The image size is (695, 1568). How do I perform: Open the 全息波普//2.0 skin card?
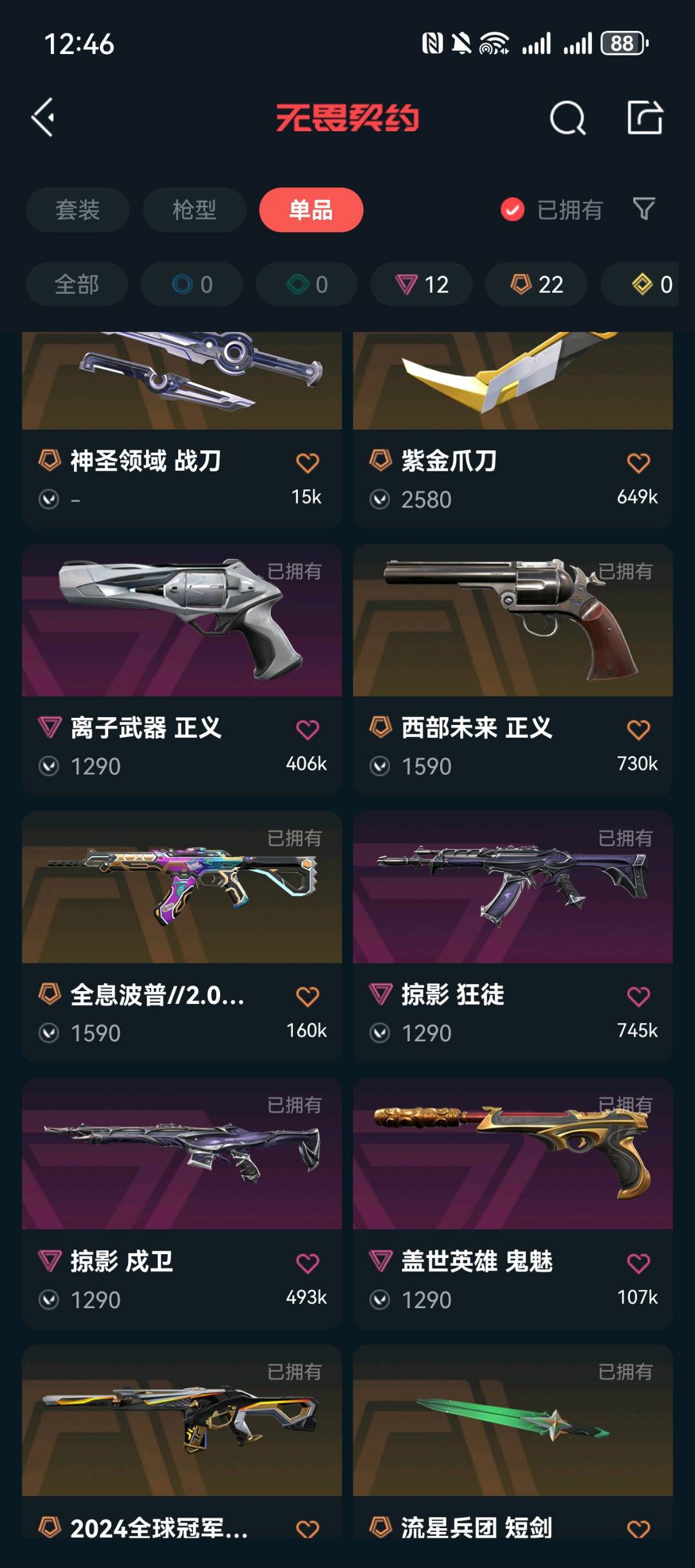[x=182, y=936]
